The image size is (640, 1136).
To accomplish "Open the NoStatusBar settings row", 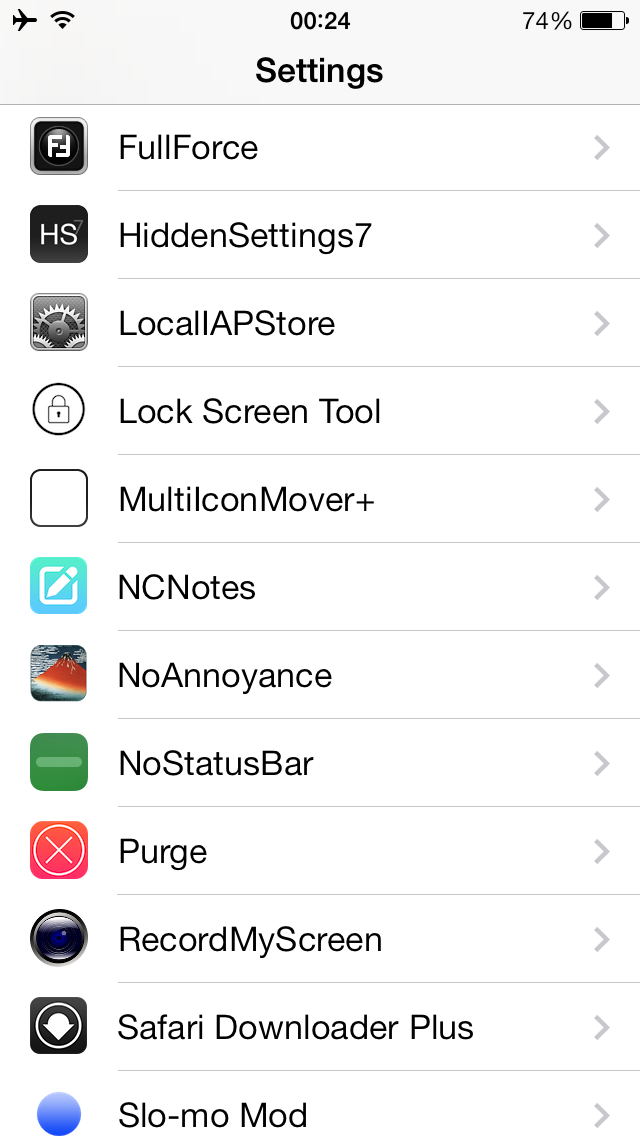I will pyautogui.click(x=320, y=763).
